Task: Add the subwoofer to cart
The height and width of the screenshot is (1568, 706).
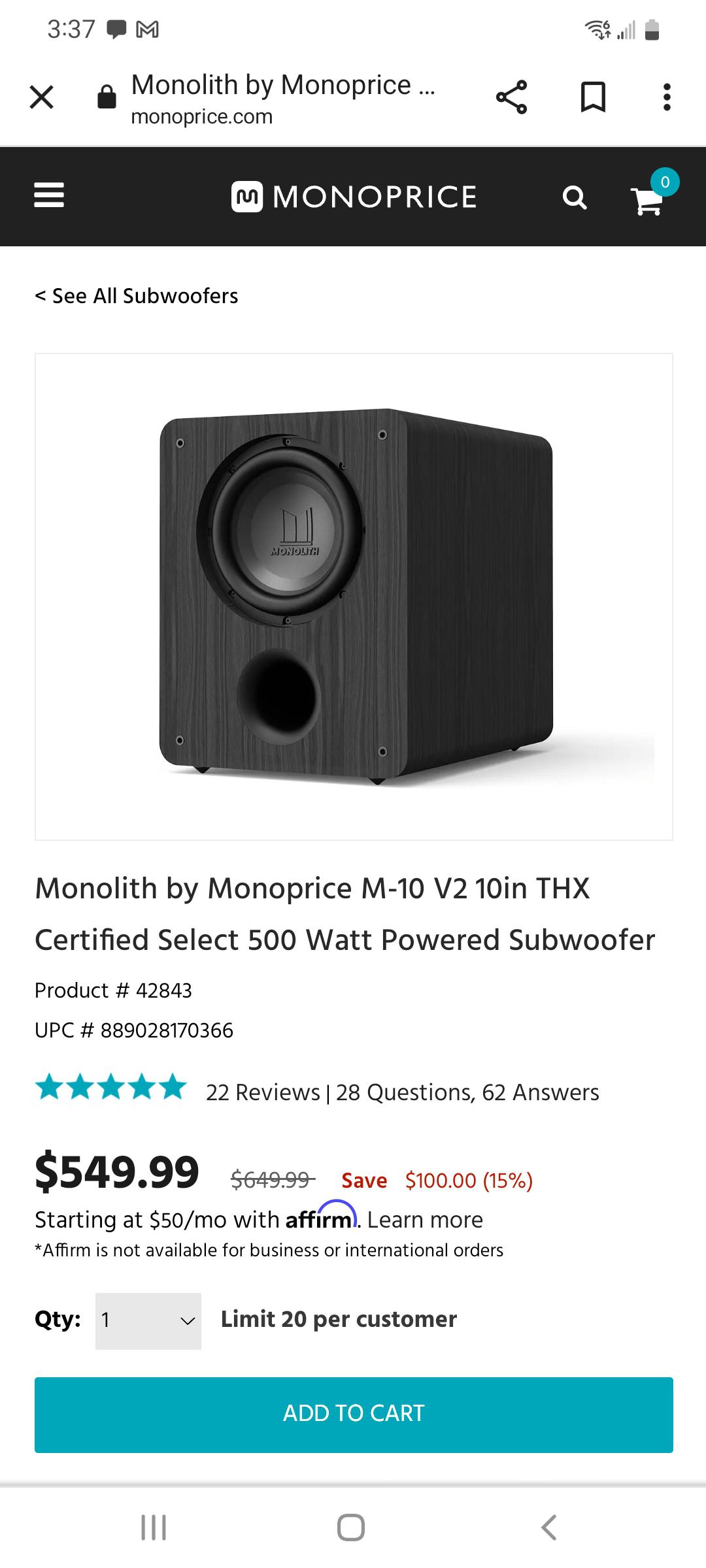Action: 354,1414
